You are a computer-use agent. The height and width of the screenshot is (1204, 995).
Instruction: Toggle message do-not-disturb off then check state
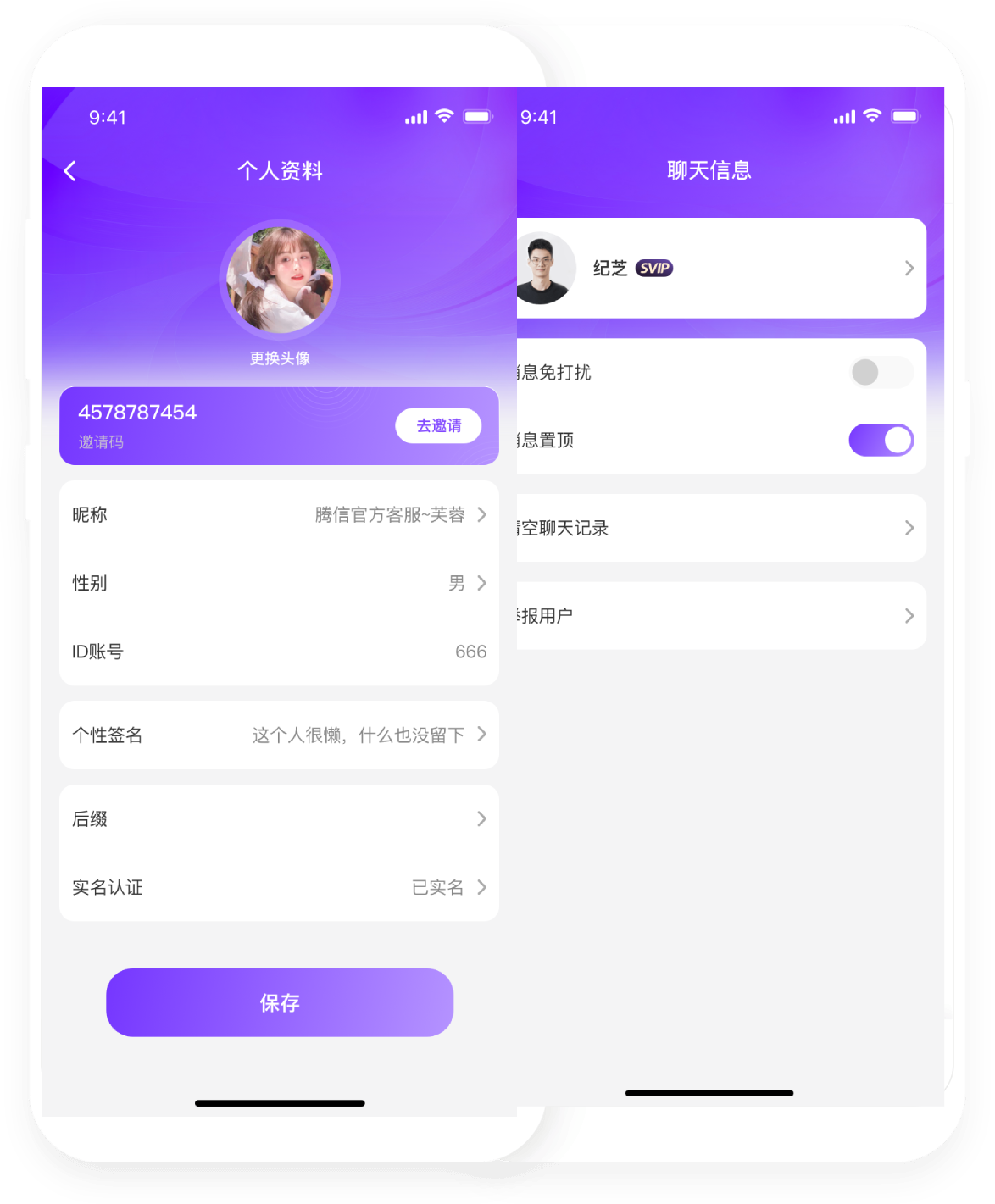coord(881,372)
